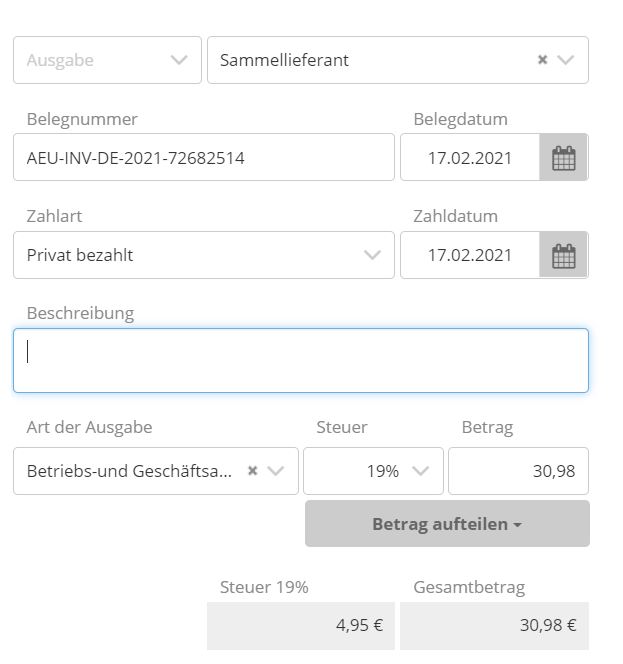Expand the Art der Ausgabe dropdown
623x664 pixels.
click(277, 471)
